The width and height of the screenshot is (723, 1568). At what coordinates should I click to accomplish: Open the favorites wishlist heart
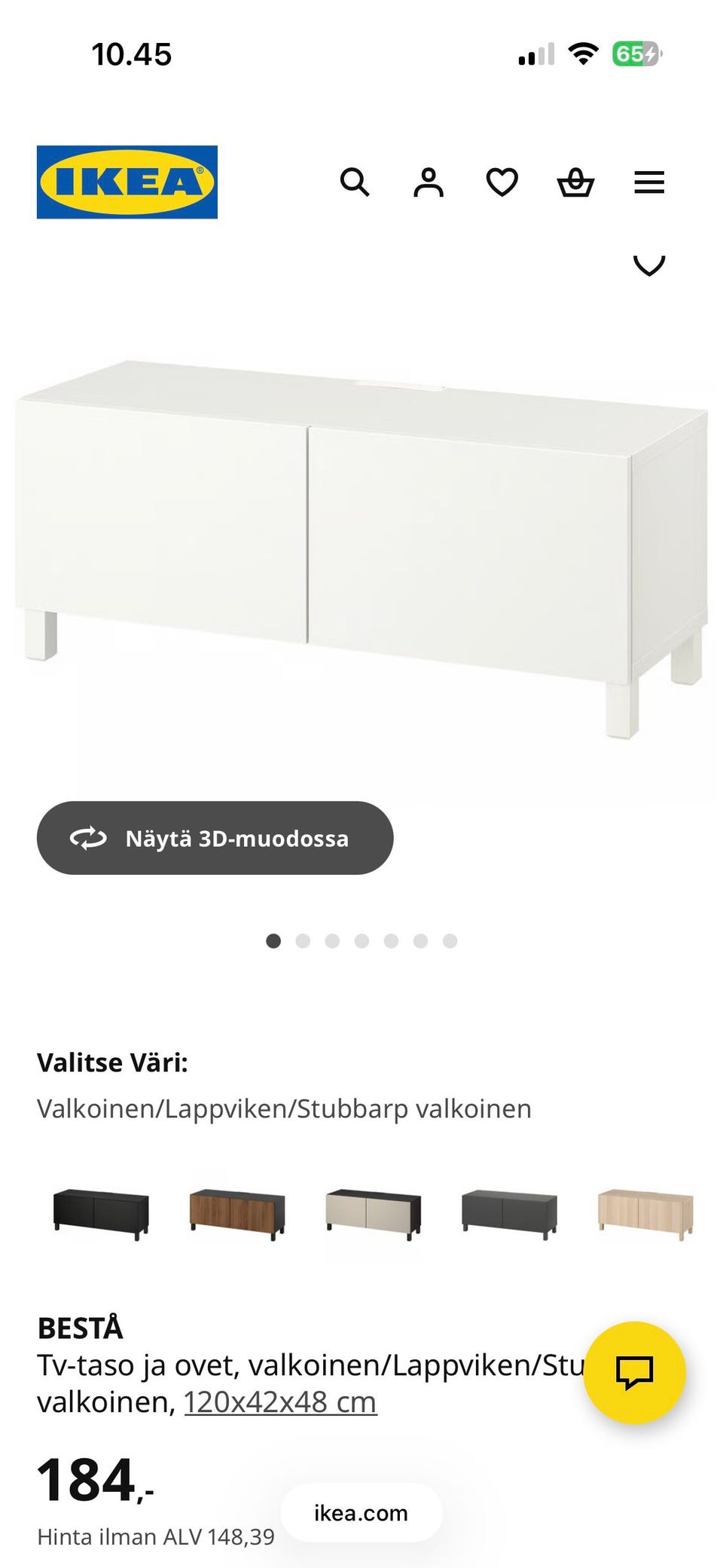coord(502,182)
